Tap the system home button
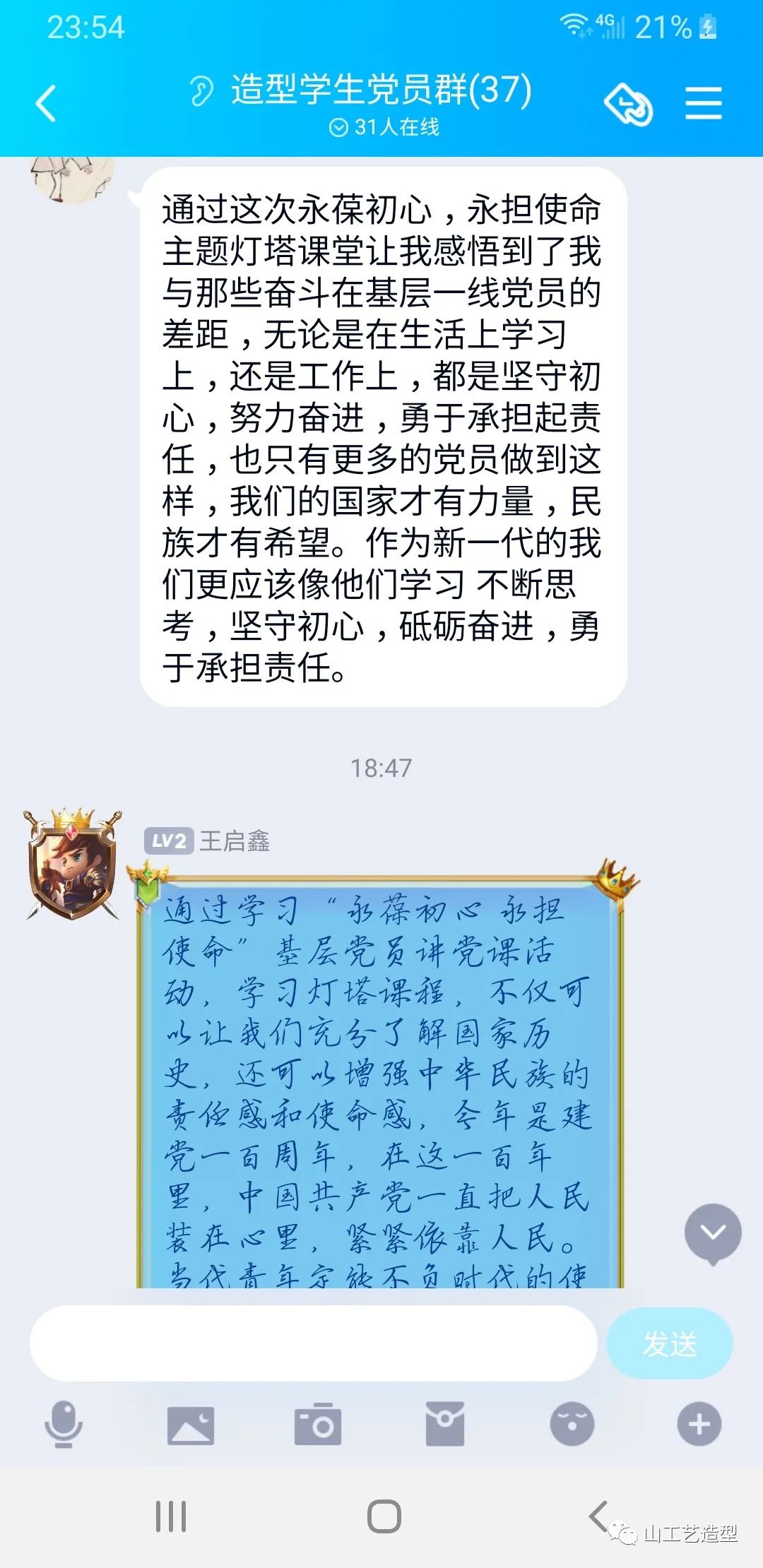 click(384, 1516)
